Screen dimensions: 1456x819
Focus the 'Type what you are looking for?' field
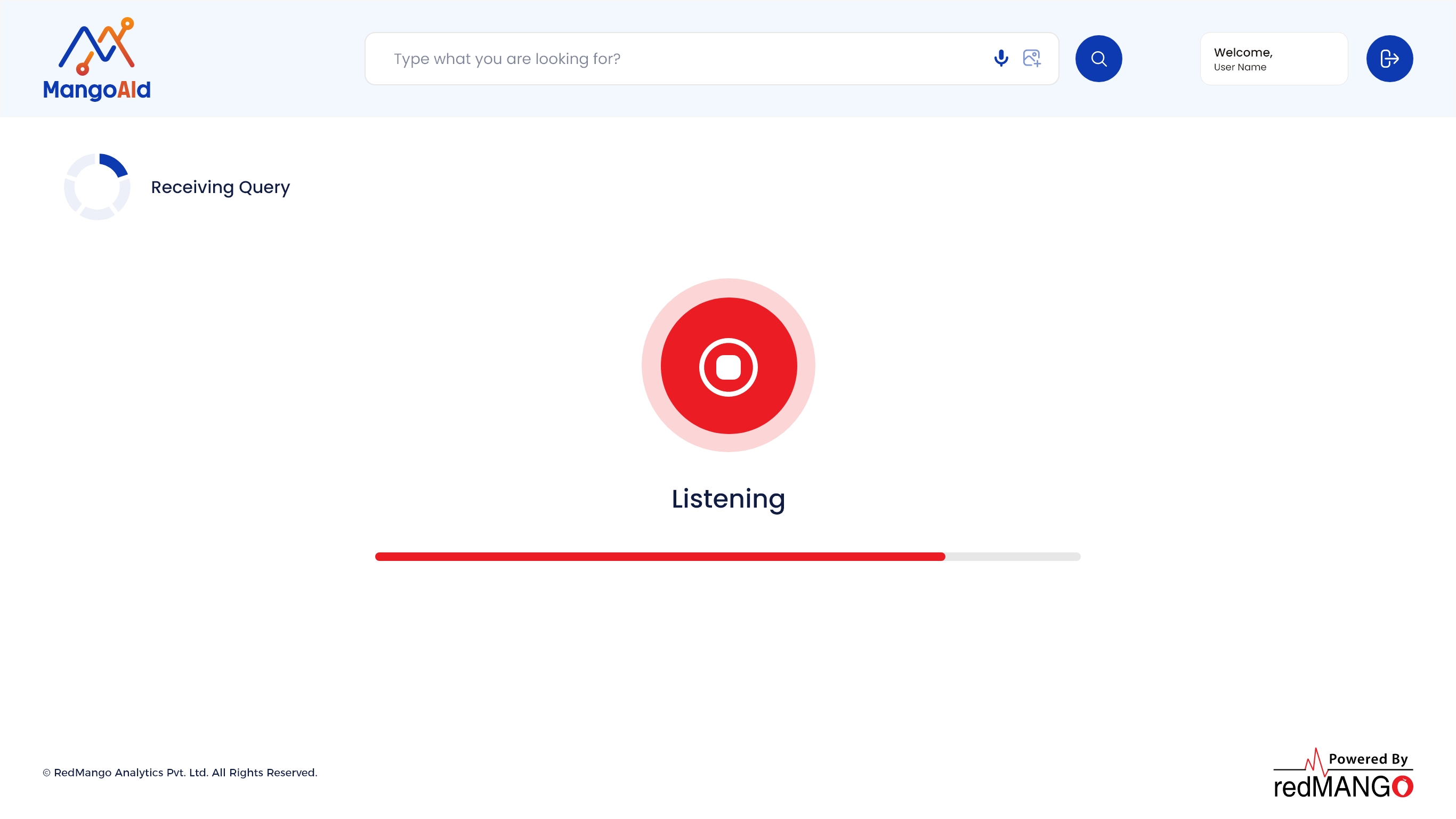[x=678, y=59]
